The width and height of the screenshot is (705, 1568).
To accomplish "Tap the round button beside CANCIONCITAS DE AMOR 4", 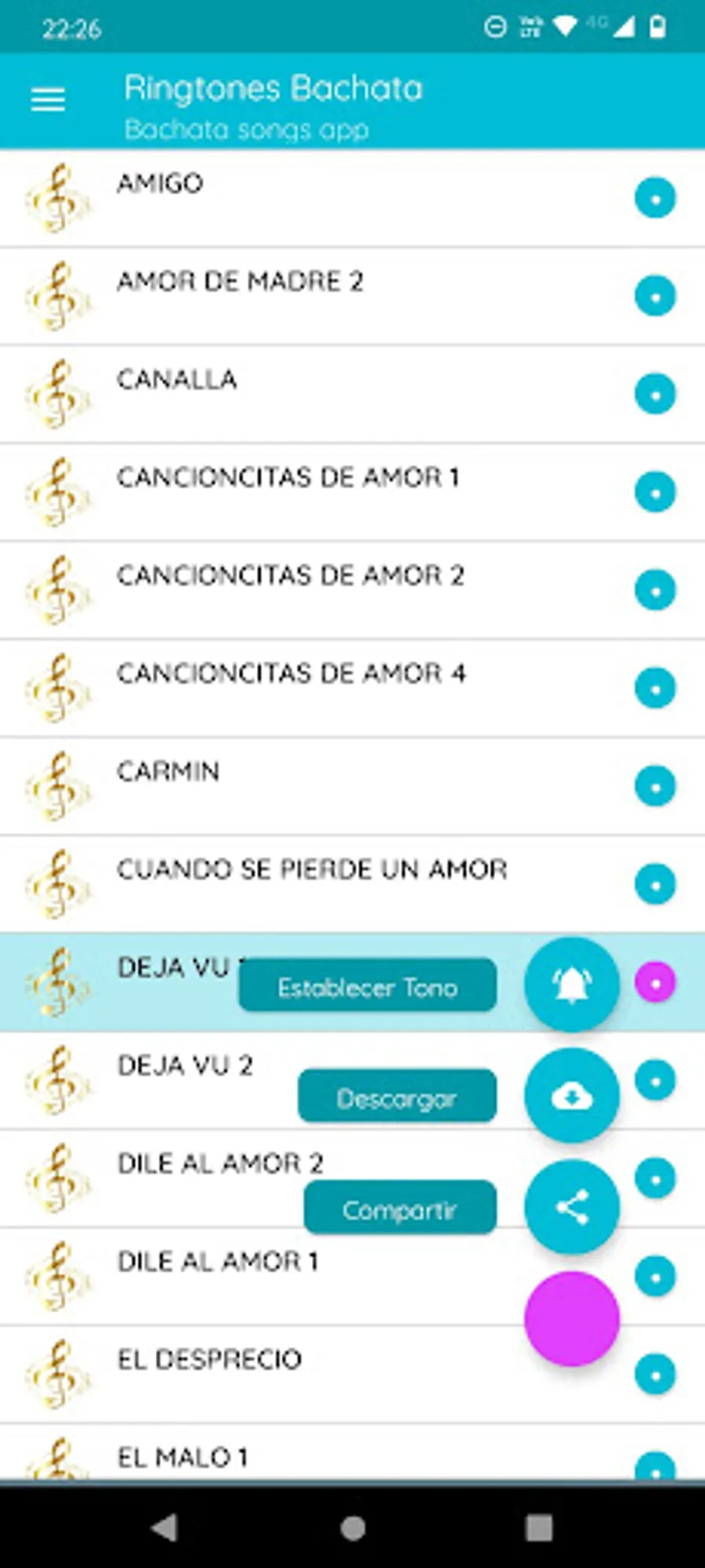I will (x=655, y=689).
